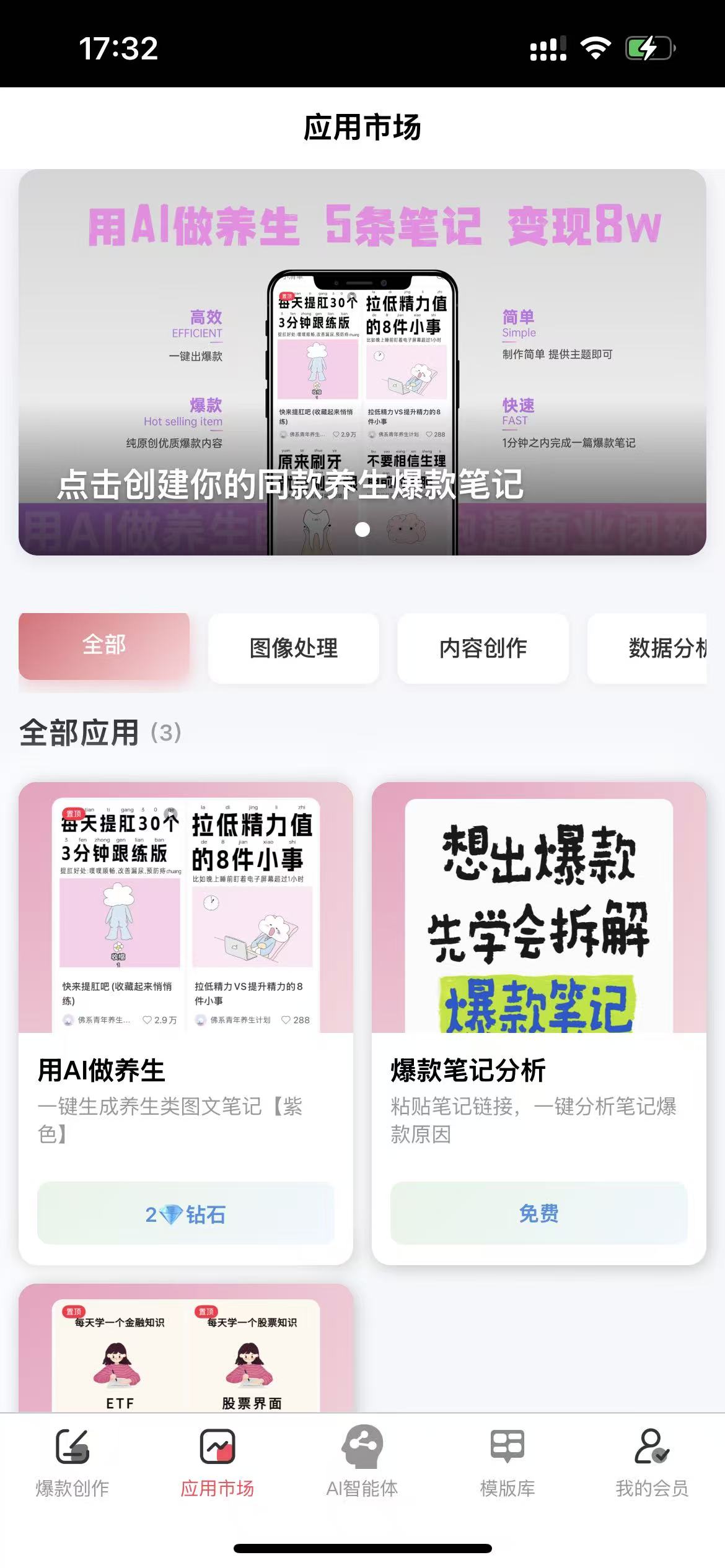
Task: Activate the 内容创作 filter chip
Action: pyautogui.click(x=483, y=648)
